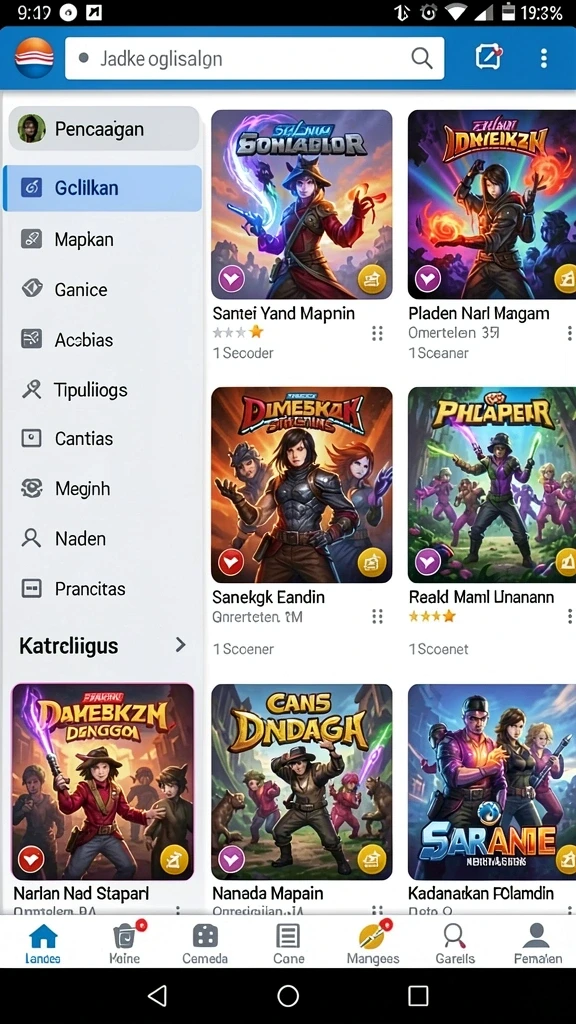Expand the Katrcliigus section chevron
This screenshot has height=1024, width=576.
click(x=181, y=645)
